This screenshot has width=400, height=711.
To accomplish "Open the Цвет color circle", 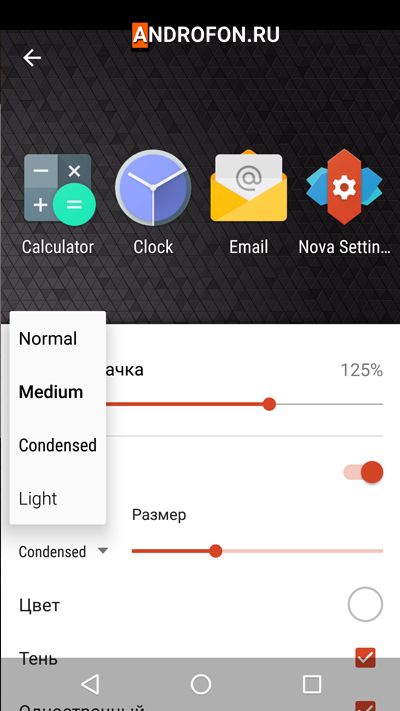I will pyautogui.click(x=365, y=604).
